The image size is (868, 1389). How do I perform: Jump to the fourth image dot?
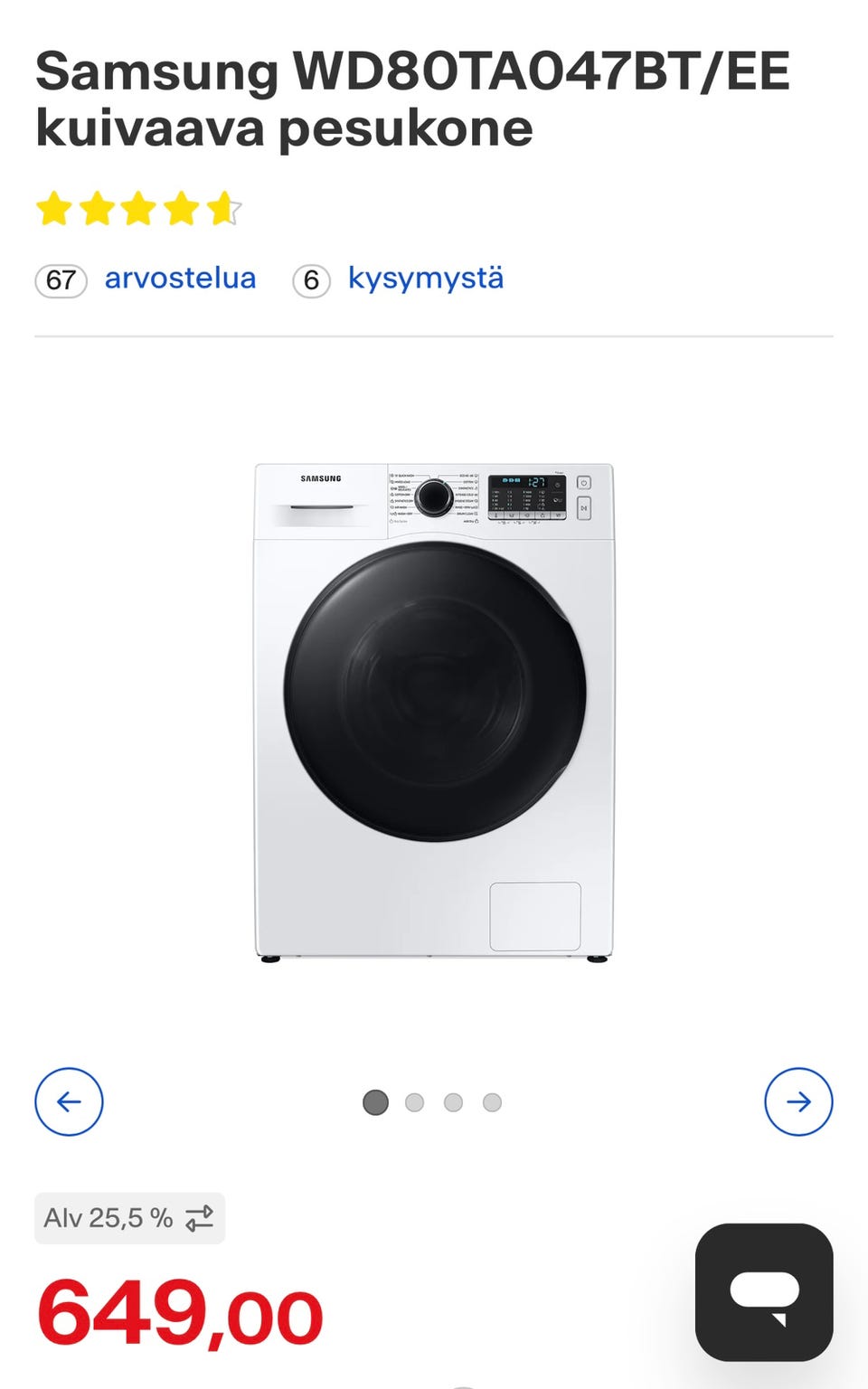coord(492,1102)
